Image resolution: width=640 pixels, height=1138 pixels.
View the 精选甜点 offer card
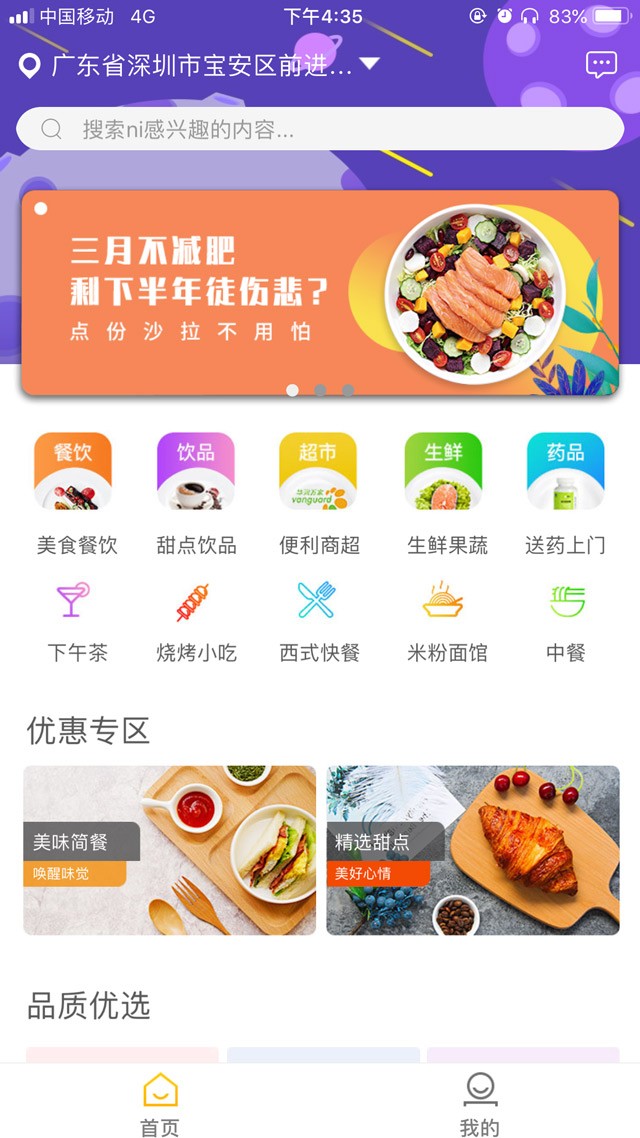tap(473, 850)
